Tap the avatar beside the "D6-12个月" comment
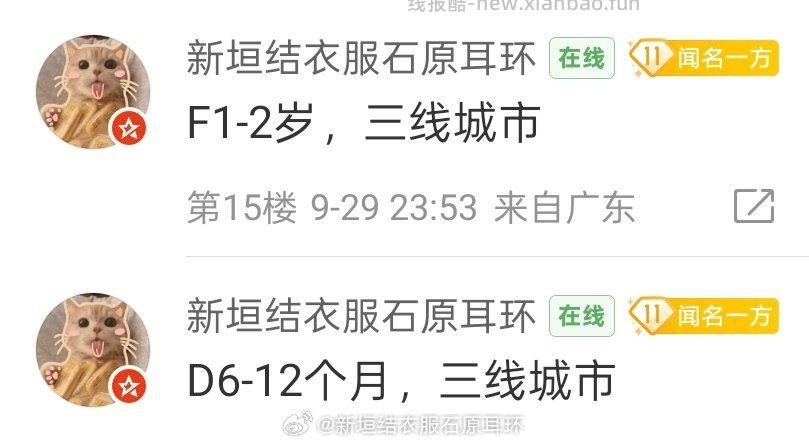The height and width of the screenshot is (445, 809). click(x=92, y=350)
